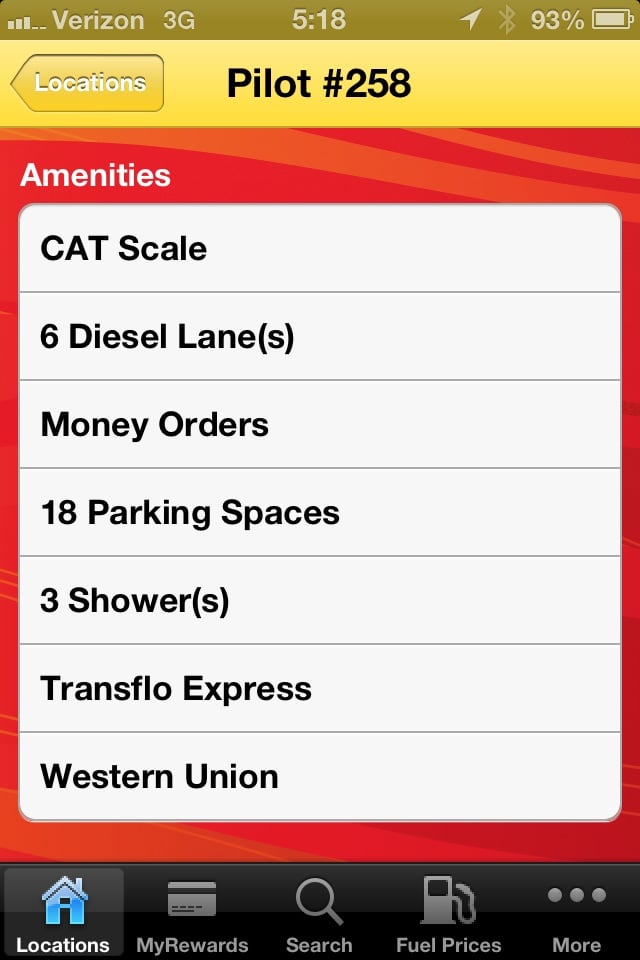Open the Search tab
Image resolution: width=640 pixels, height=960 pixels.
319,913
